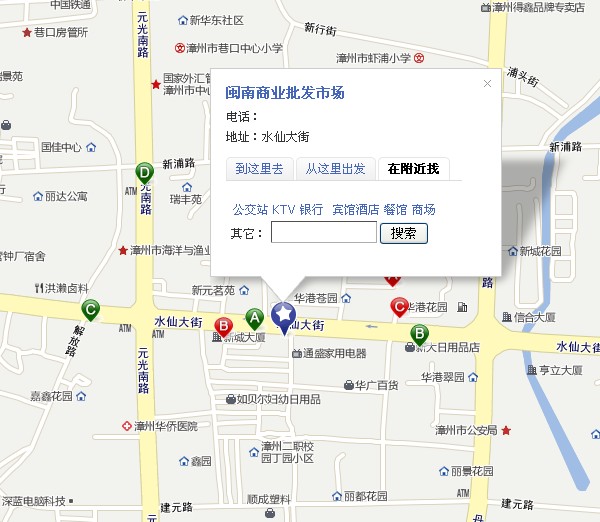
Task: Tap the blue star location marker
Action: (x=285, y=315)
